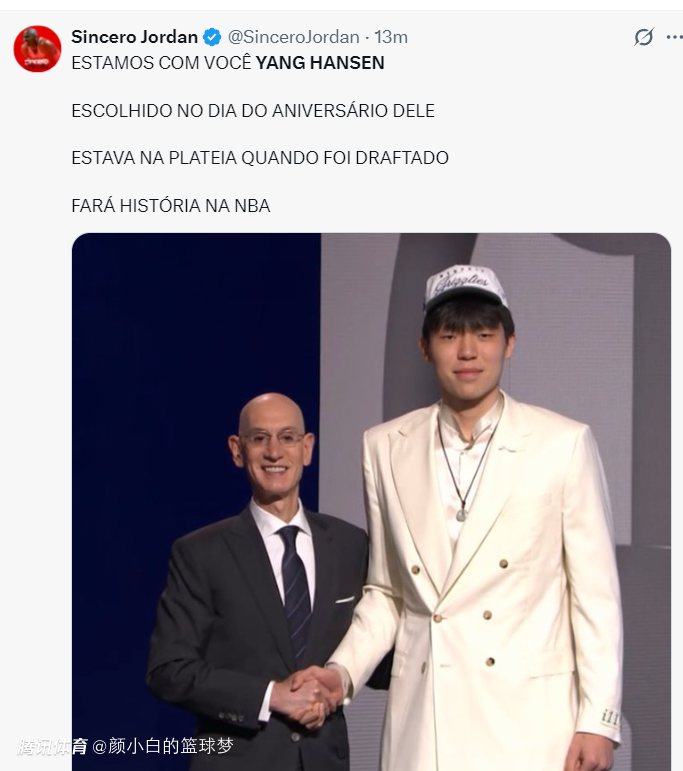Tap the Grok explain icon on the post
The width and height of the screenshot is (683, 771).
[x=644, y=37]
